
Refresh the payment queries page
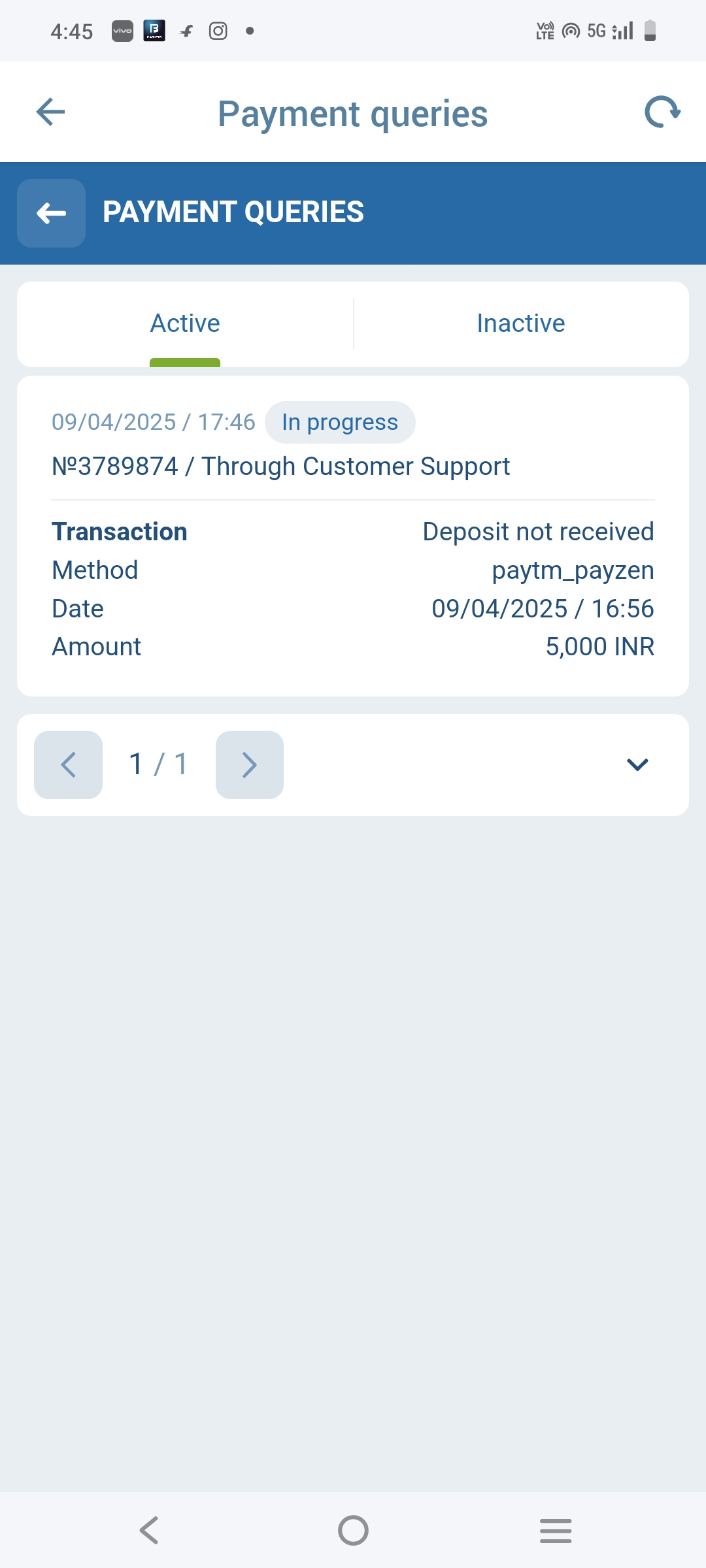pyautogui.click(x=662, y=112)
